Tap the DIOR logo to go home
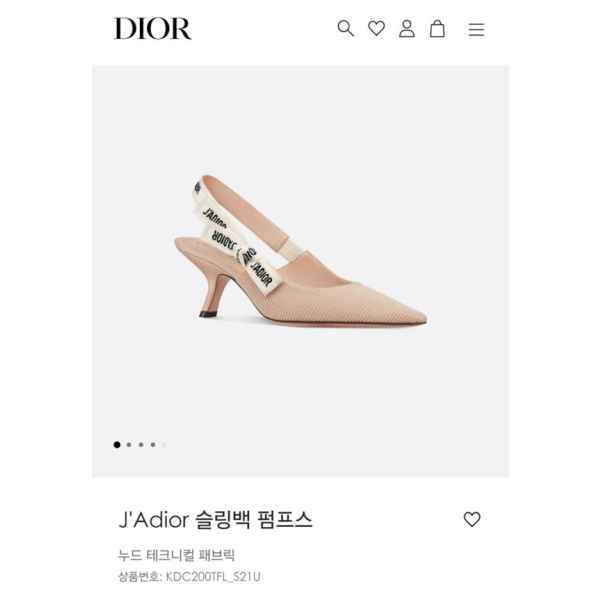 (x=152, y=29)
